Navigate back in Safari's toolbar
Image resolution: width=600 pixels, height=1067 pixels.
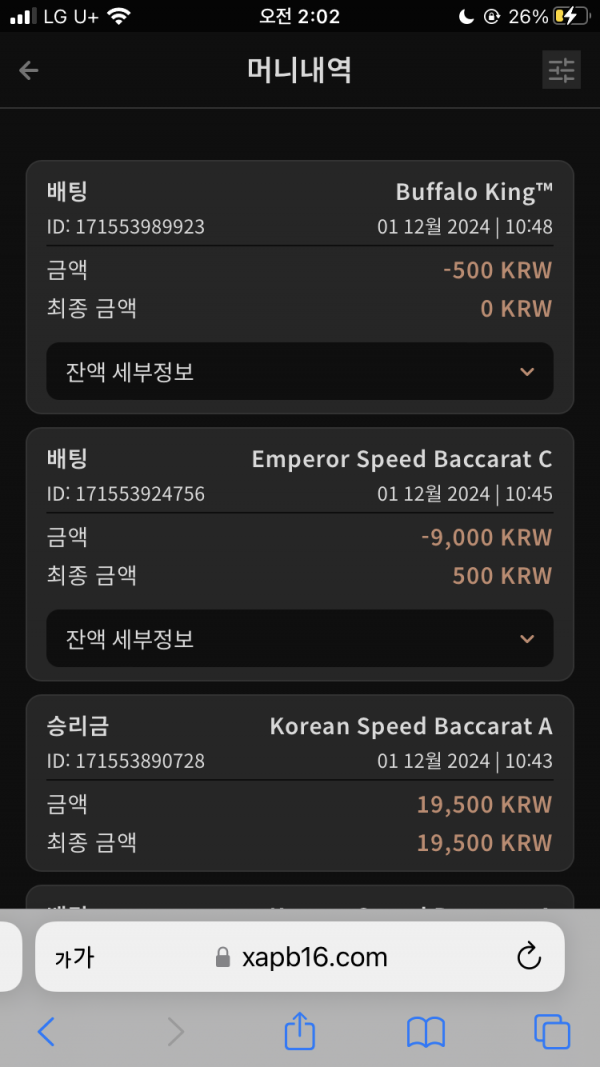tap(46, 1031)
